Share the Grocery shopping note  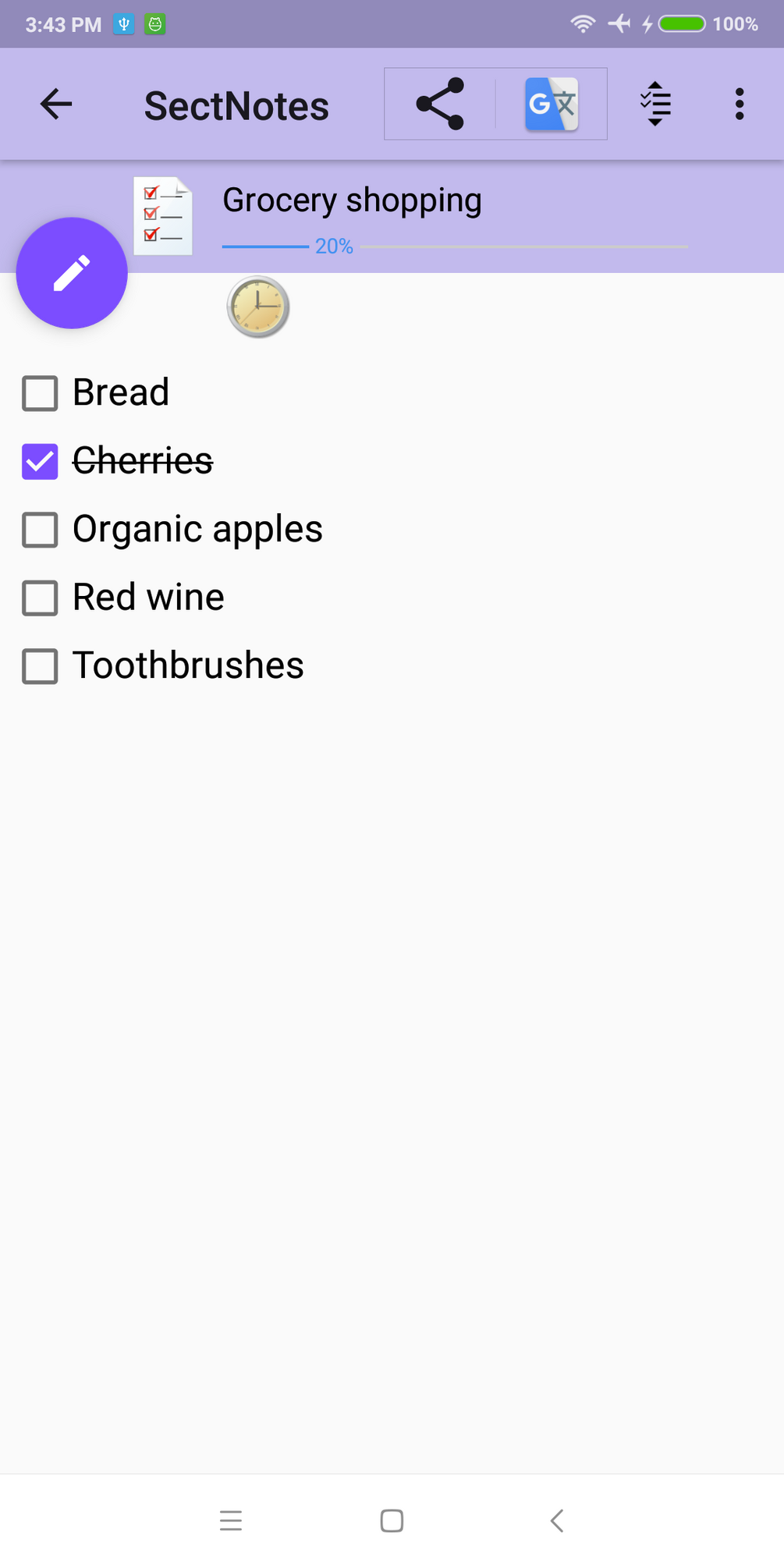[440, 104]
